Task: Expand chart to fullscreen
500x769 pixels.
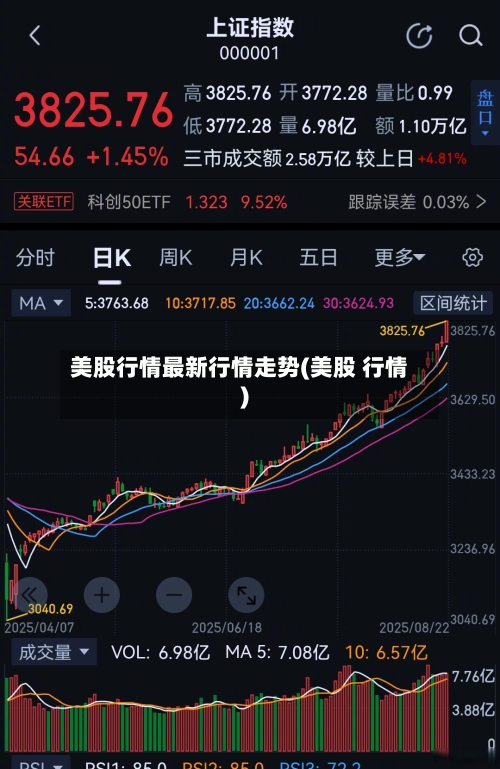Action: click(x=246, y=595)
